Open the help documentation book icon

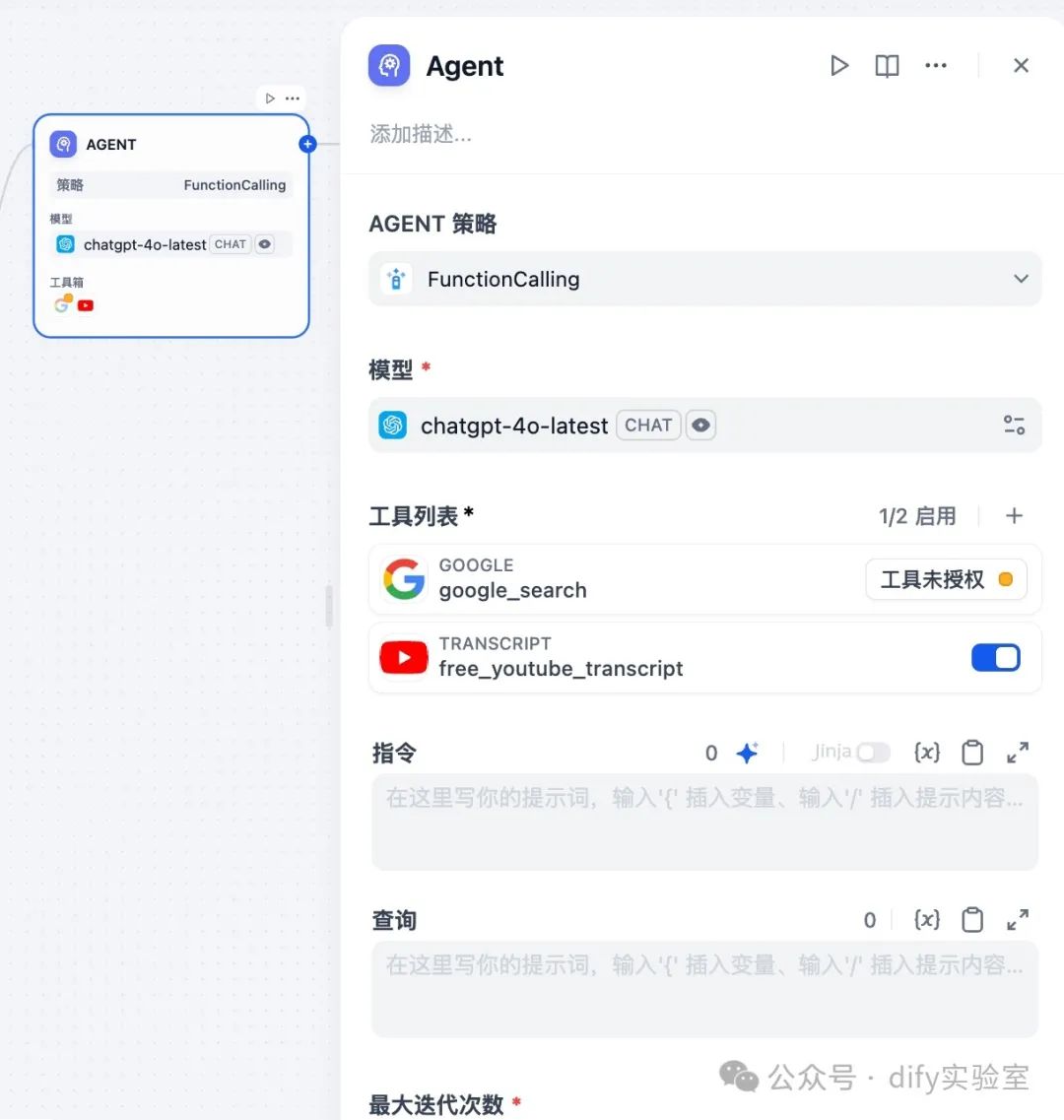887,66
